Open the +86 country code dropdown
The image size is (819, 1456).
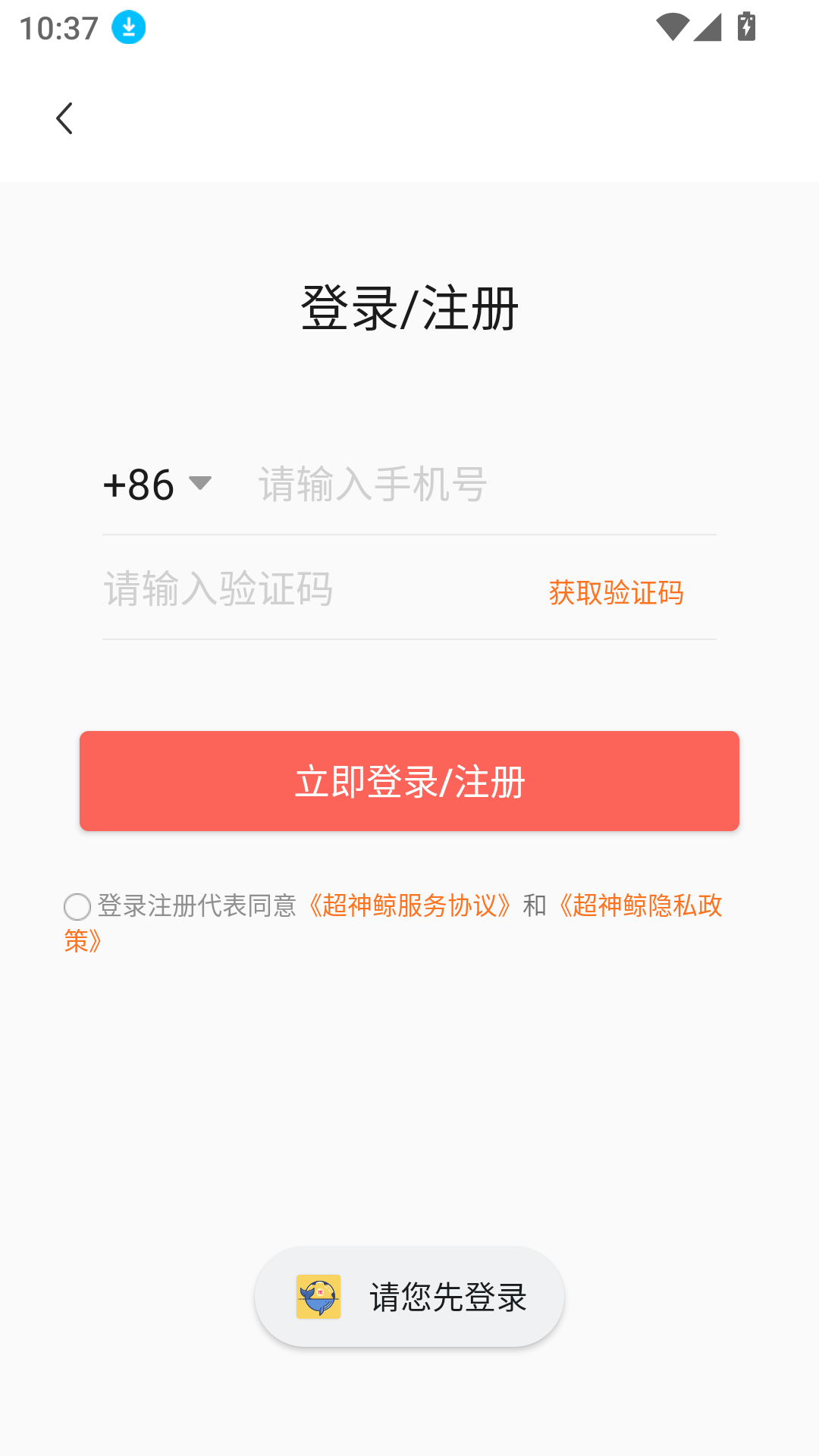157,484
